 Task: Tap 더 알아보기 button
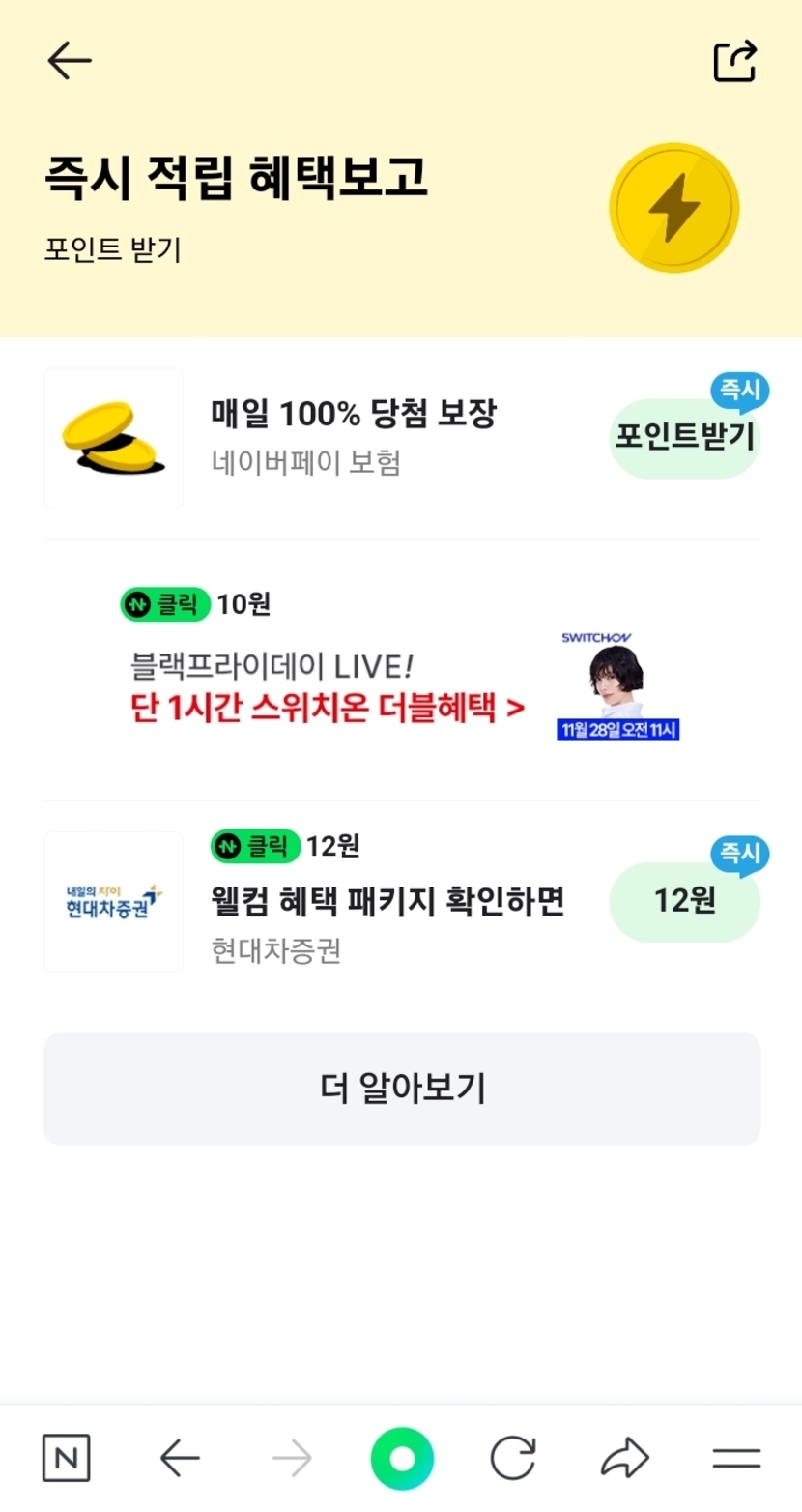pyautogui.click(x=401, y=1089)
